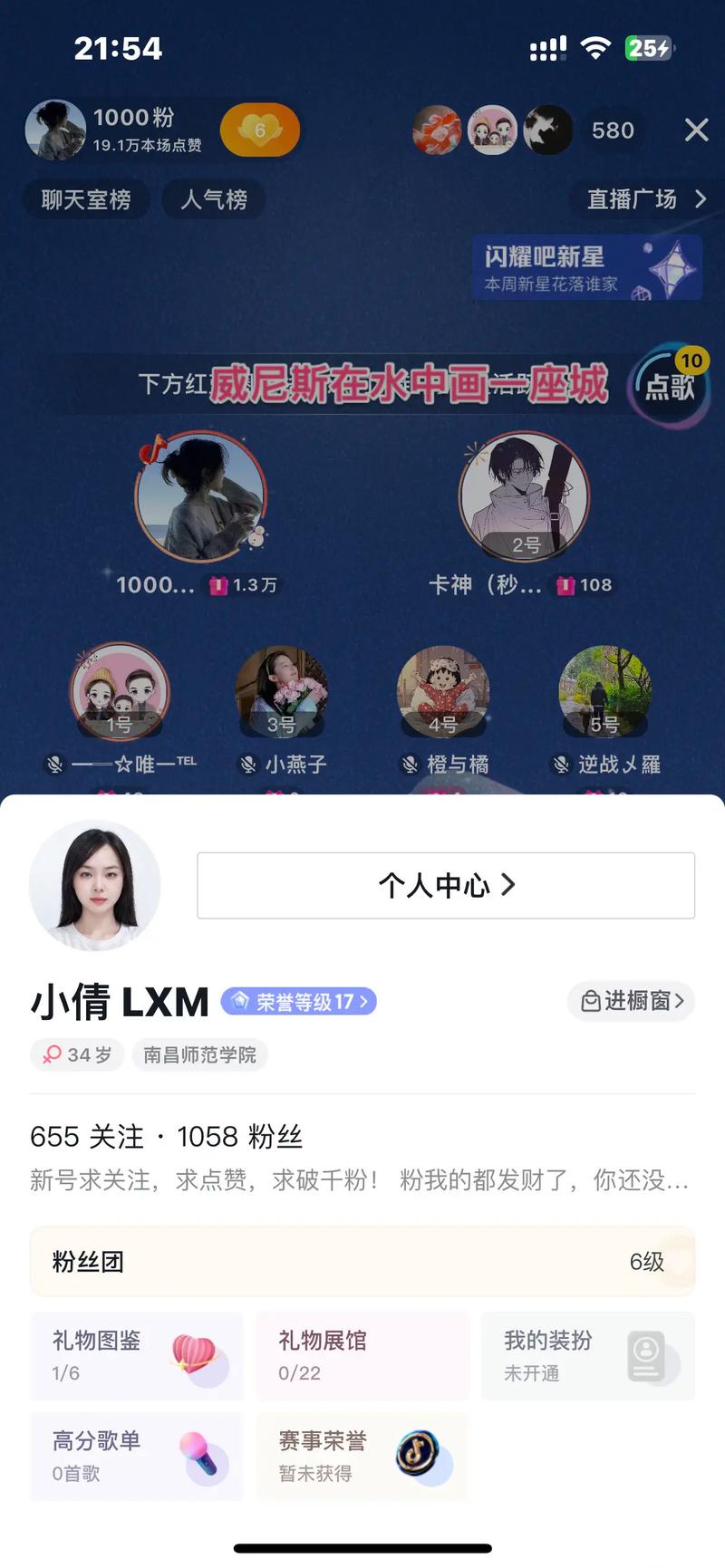The height and width of the screenshot is (1568, 725).
Task: Switch to the 聊天室榜 tab
Action: click(86, 199)
